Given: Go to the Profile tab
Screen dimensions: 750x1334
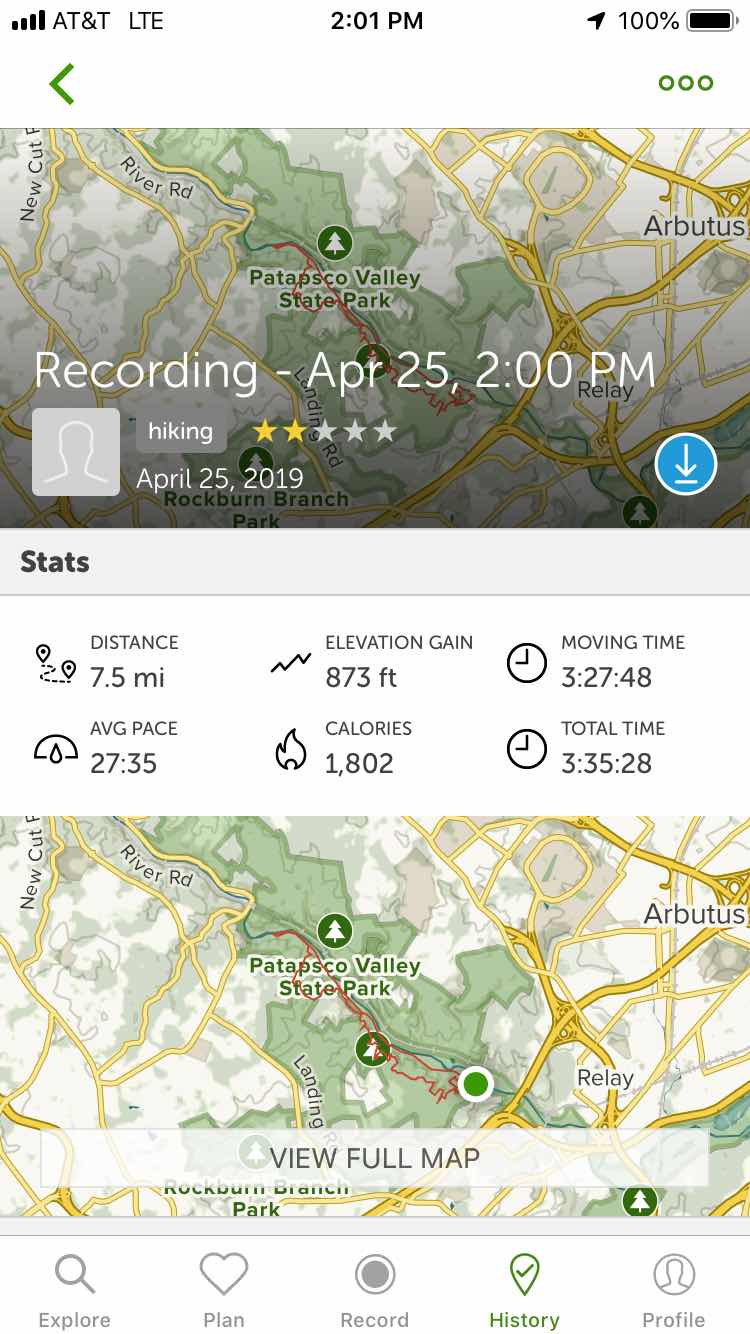Looking at the screenshot, I should [674, 1290].
